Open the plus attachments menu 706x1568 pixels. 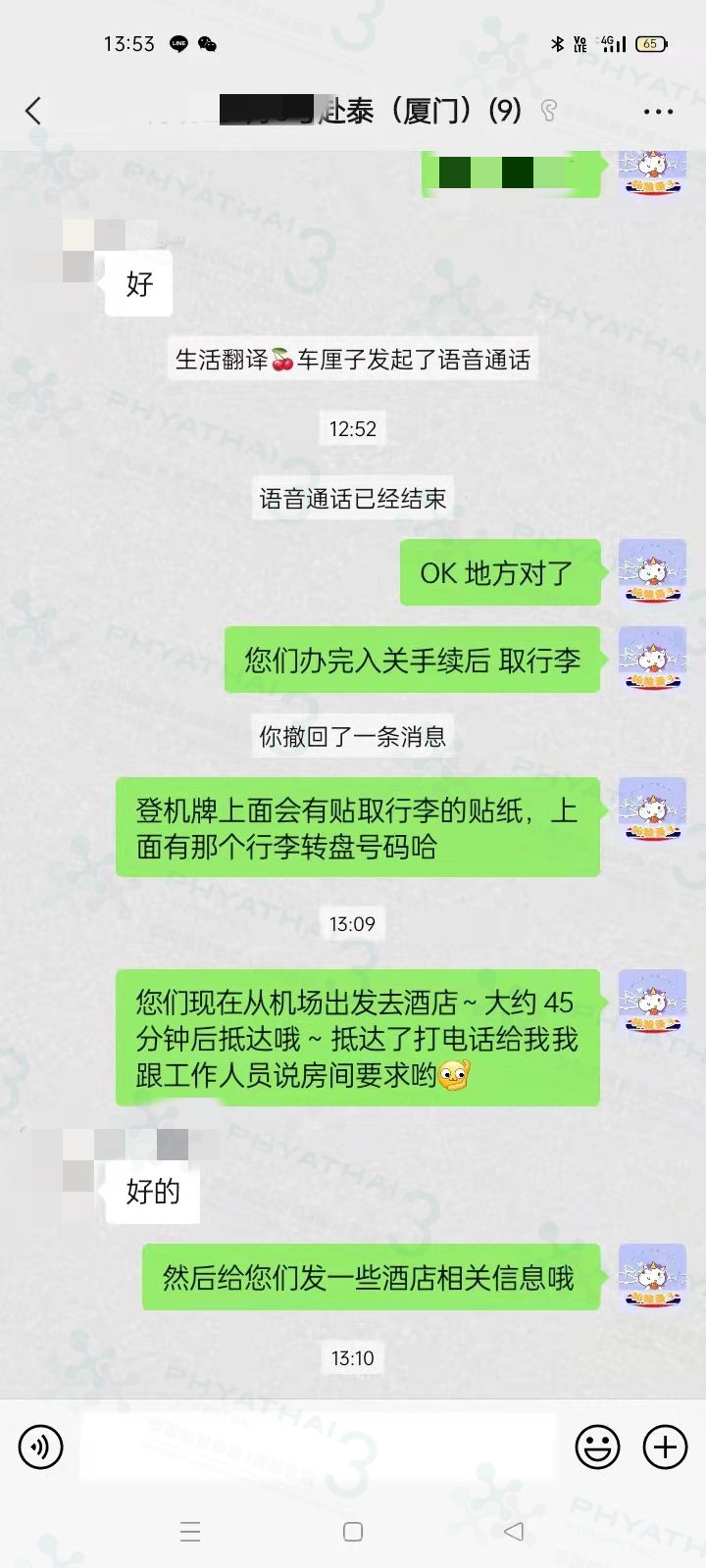coord(665,1446)
